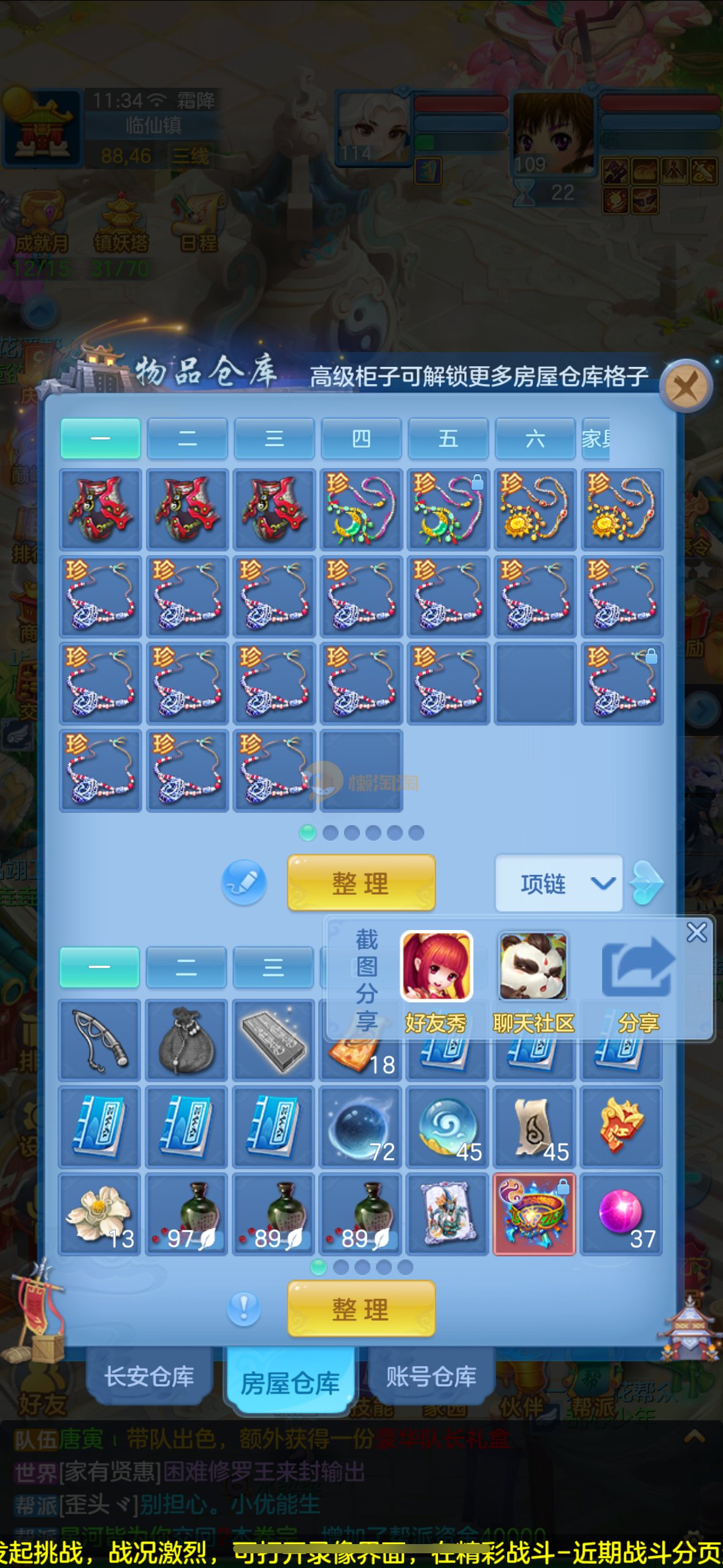This screenshot has height=1568, width=723.
Task: Tap the lower 整理 sort button
Action: [361, 1309]
